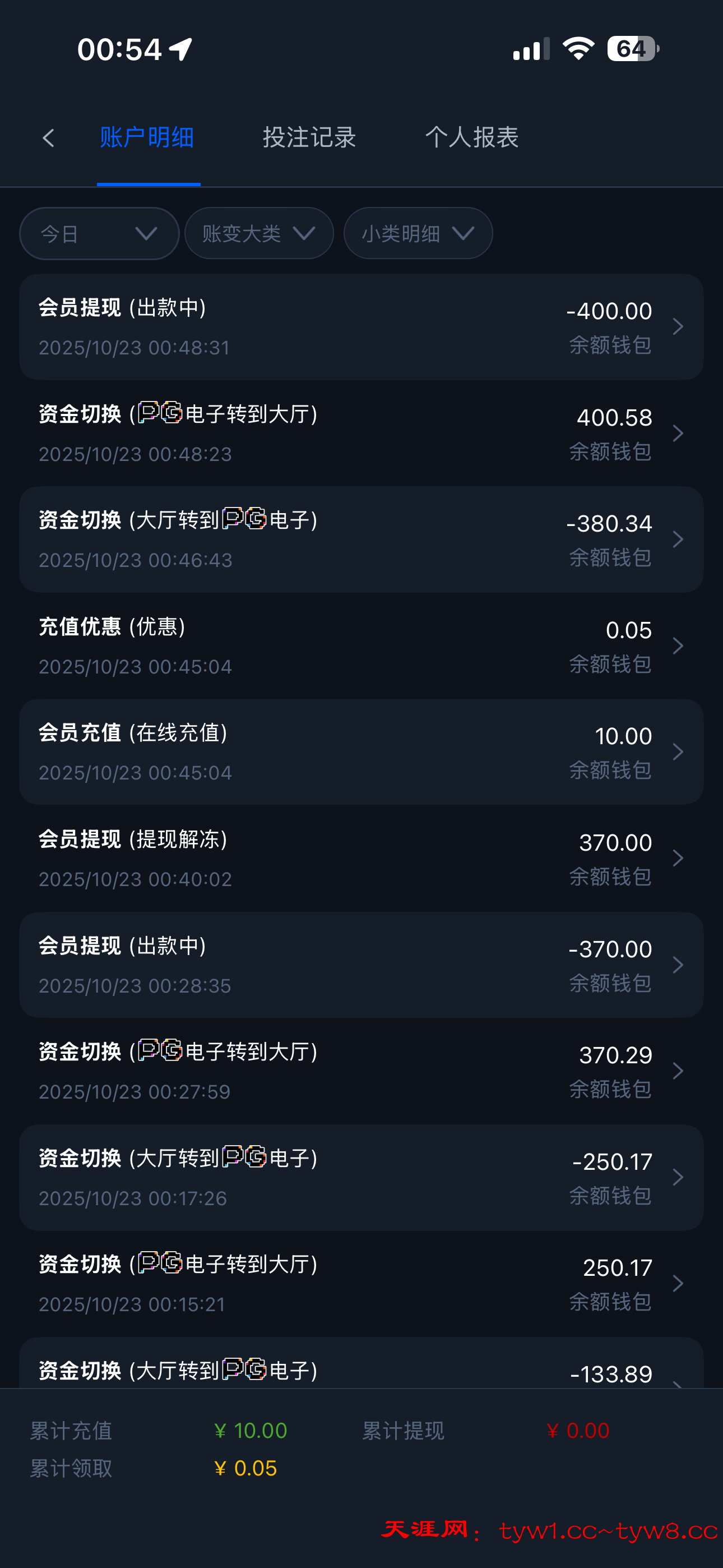Image resolution: width=723 pixels, height=1568 pixels.
Task: Tap the 累计提现 ¥0.00 value
Action: point(580,1430)
